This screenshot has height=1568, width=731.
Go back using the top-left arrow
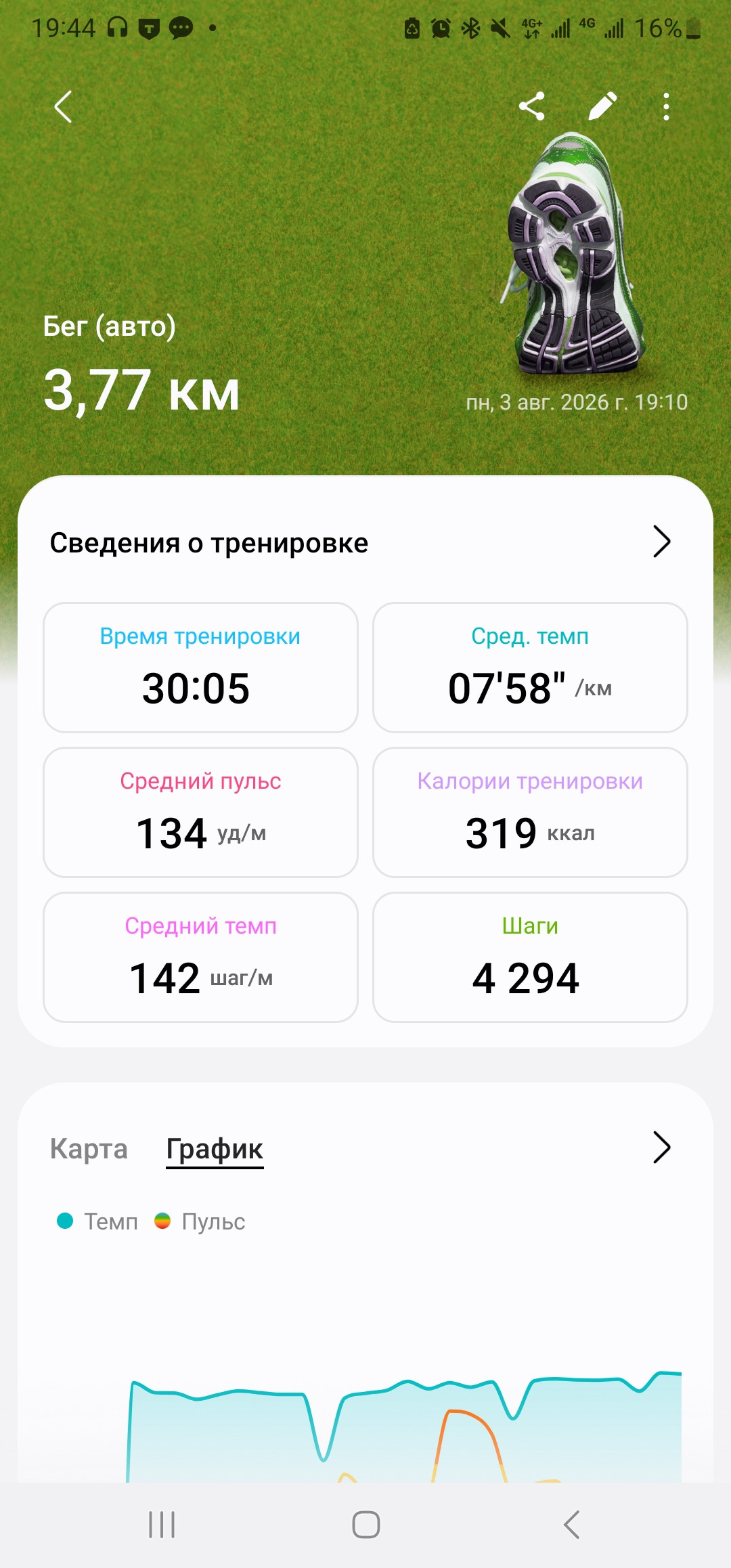(x=63, y=107)
